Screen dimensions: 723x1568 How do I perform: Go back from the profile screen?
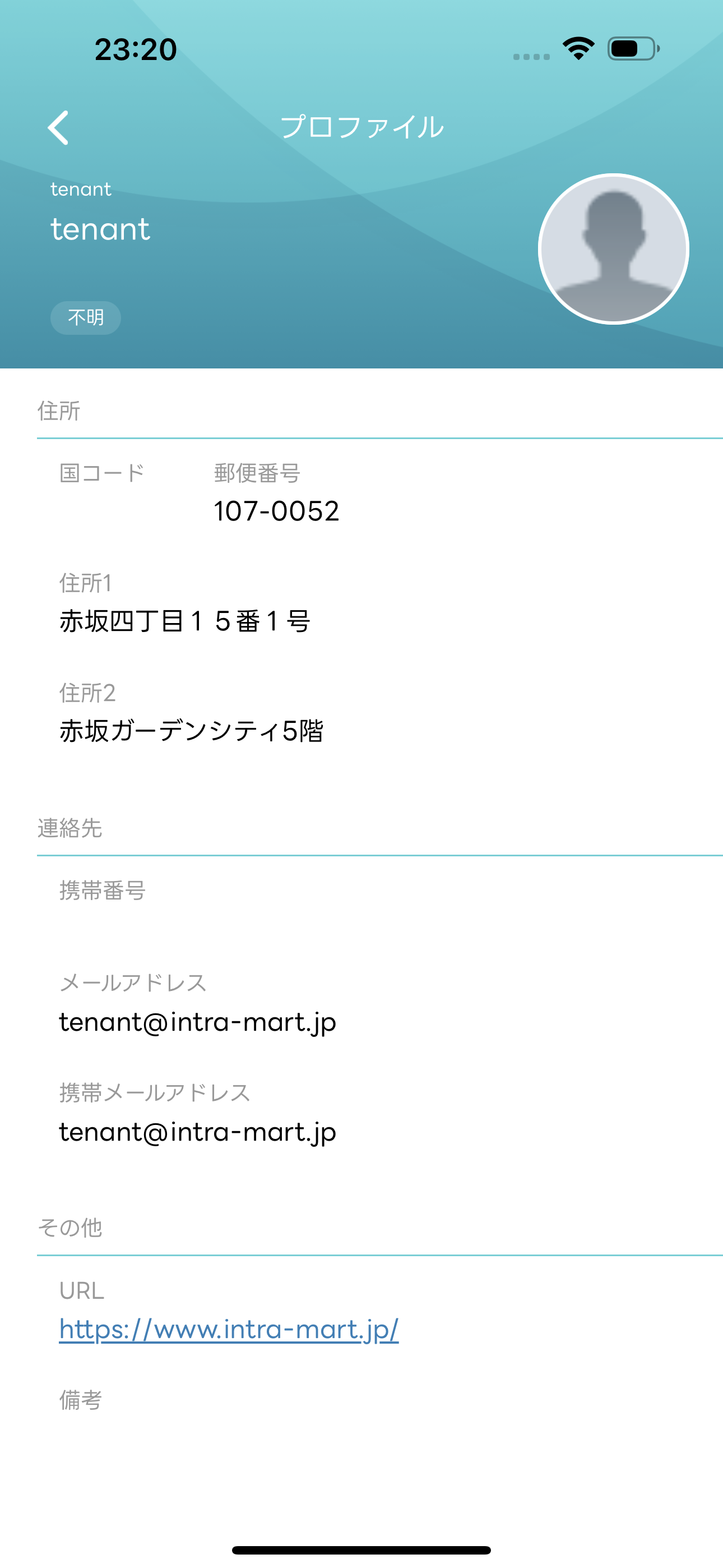tap(58, 128)
